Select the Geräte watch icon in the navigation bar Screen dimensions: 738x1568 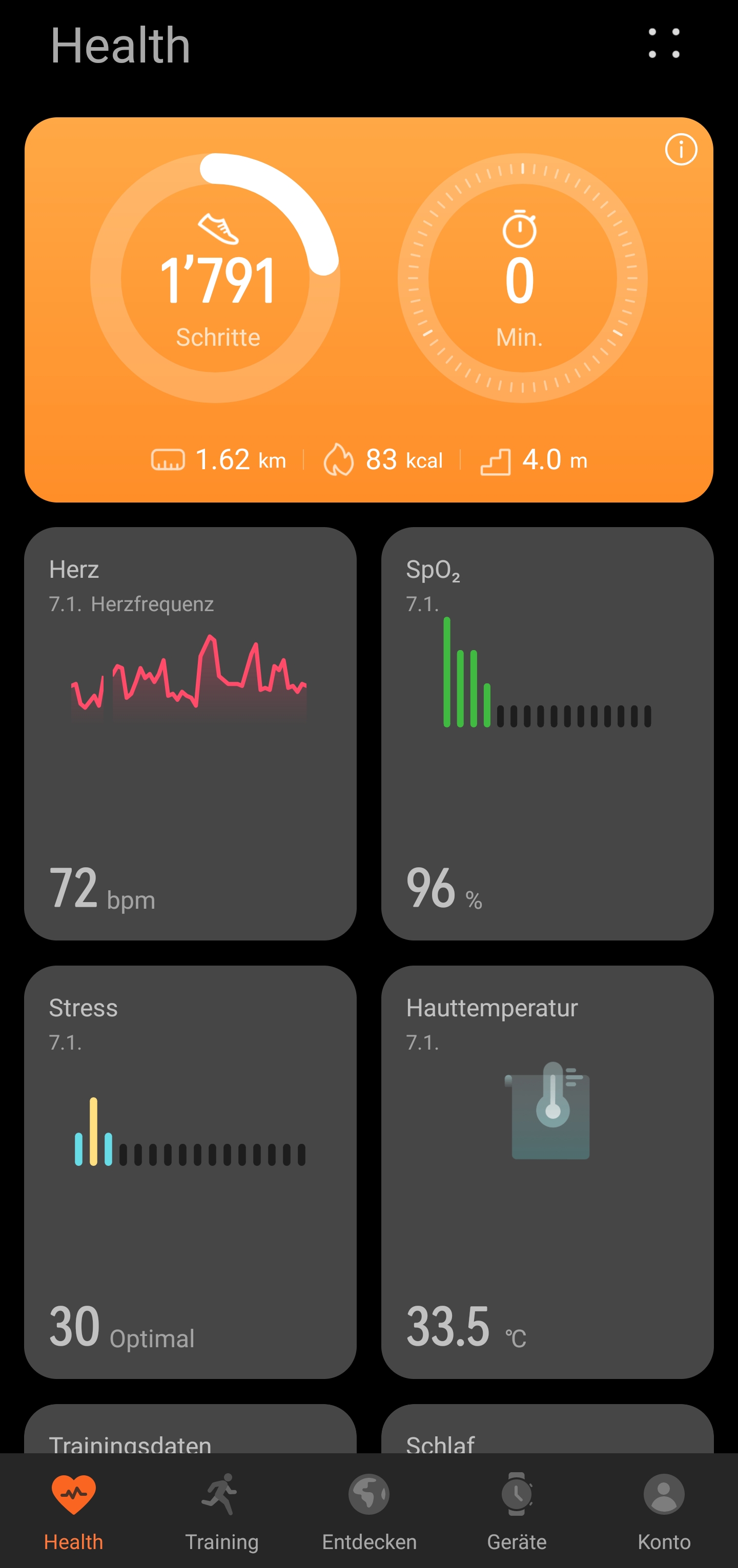517,1493
